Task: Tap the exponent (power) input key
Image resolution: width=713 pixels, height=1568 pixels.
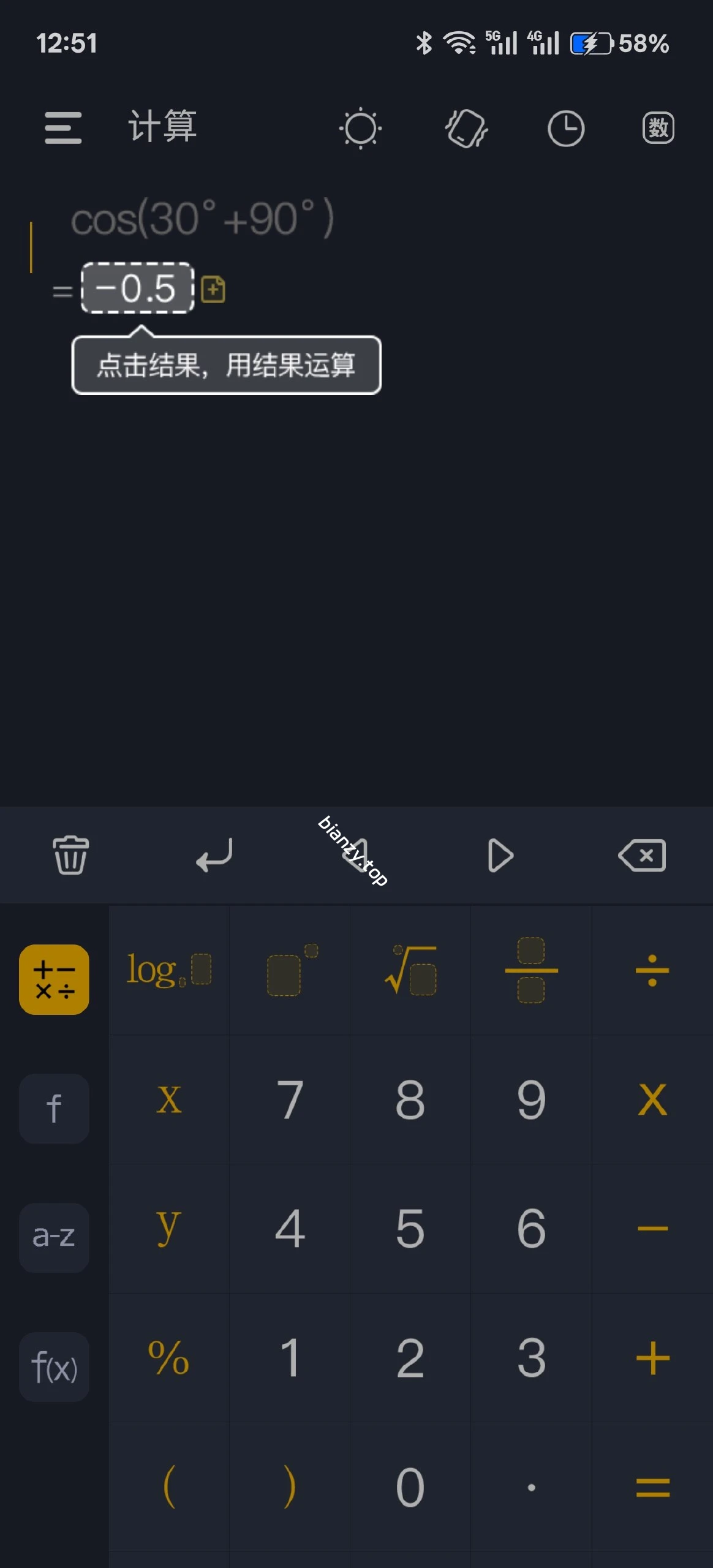Action: [x=289, y=973]
